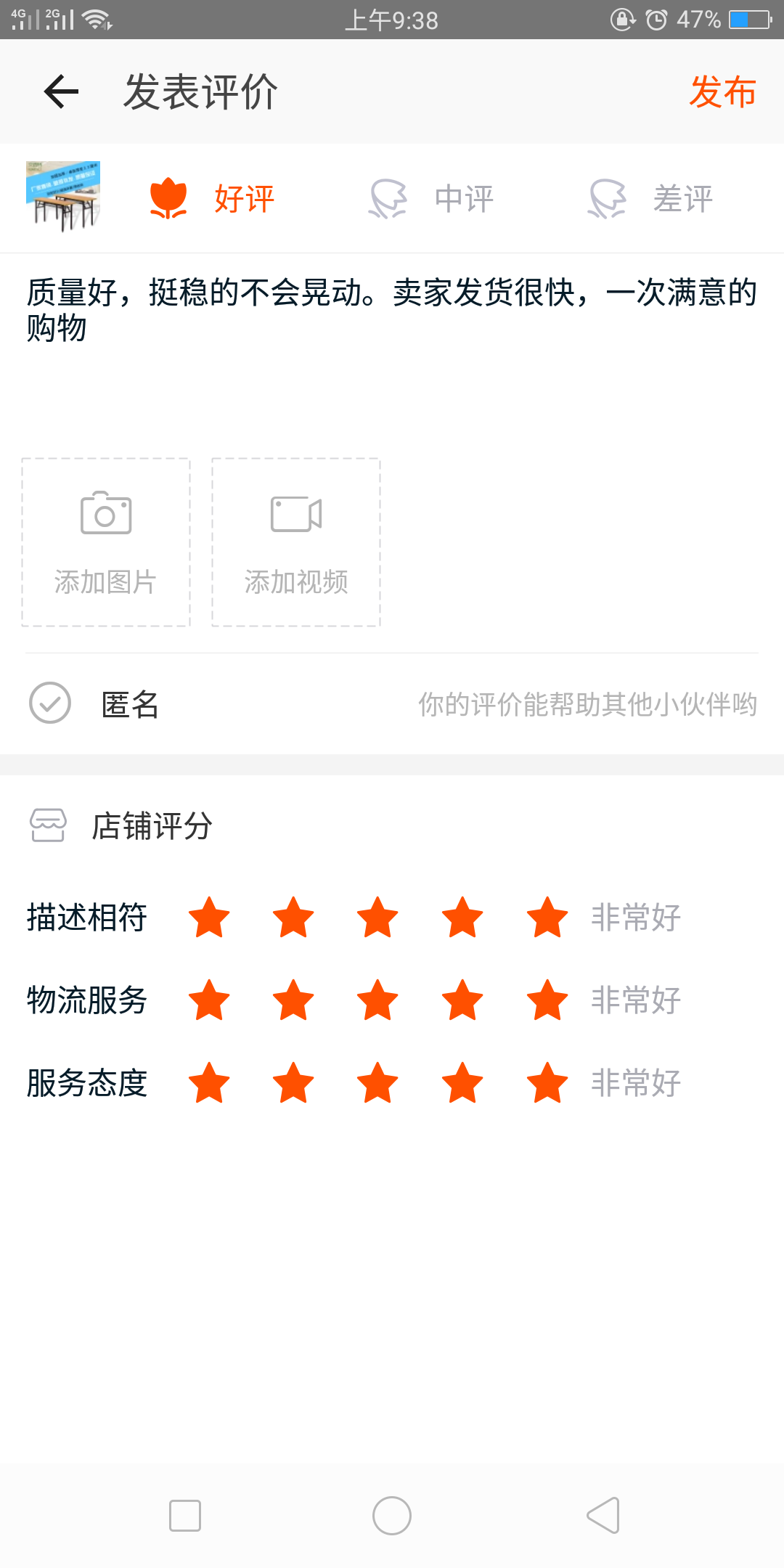Screen dimensions: 784x1568
Task: Set 描述相符 rating to five stars
Action: point(547,917)
